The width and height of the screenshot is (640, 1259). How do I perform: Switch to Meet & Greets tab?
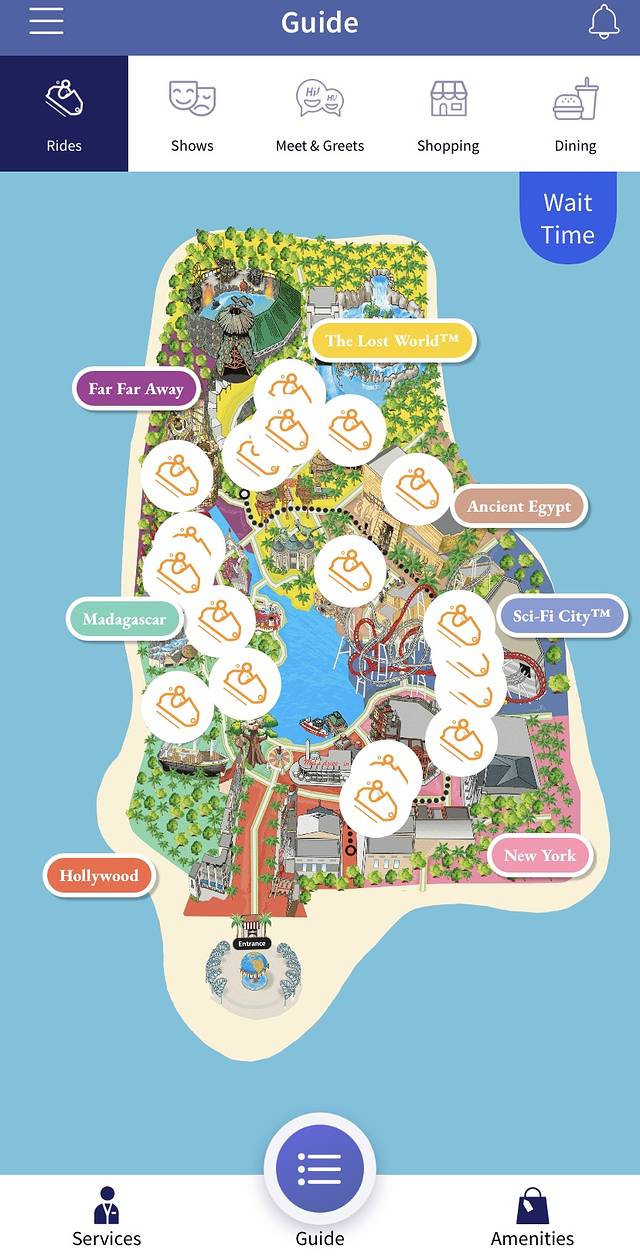pyautogui.click(x=320, y=115)
